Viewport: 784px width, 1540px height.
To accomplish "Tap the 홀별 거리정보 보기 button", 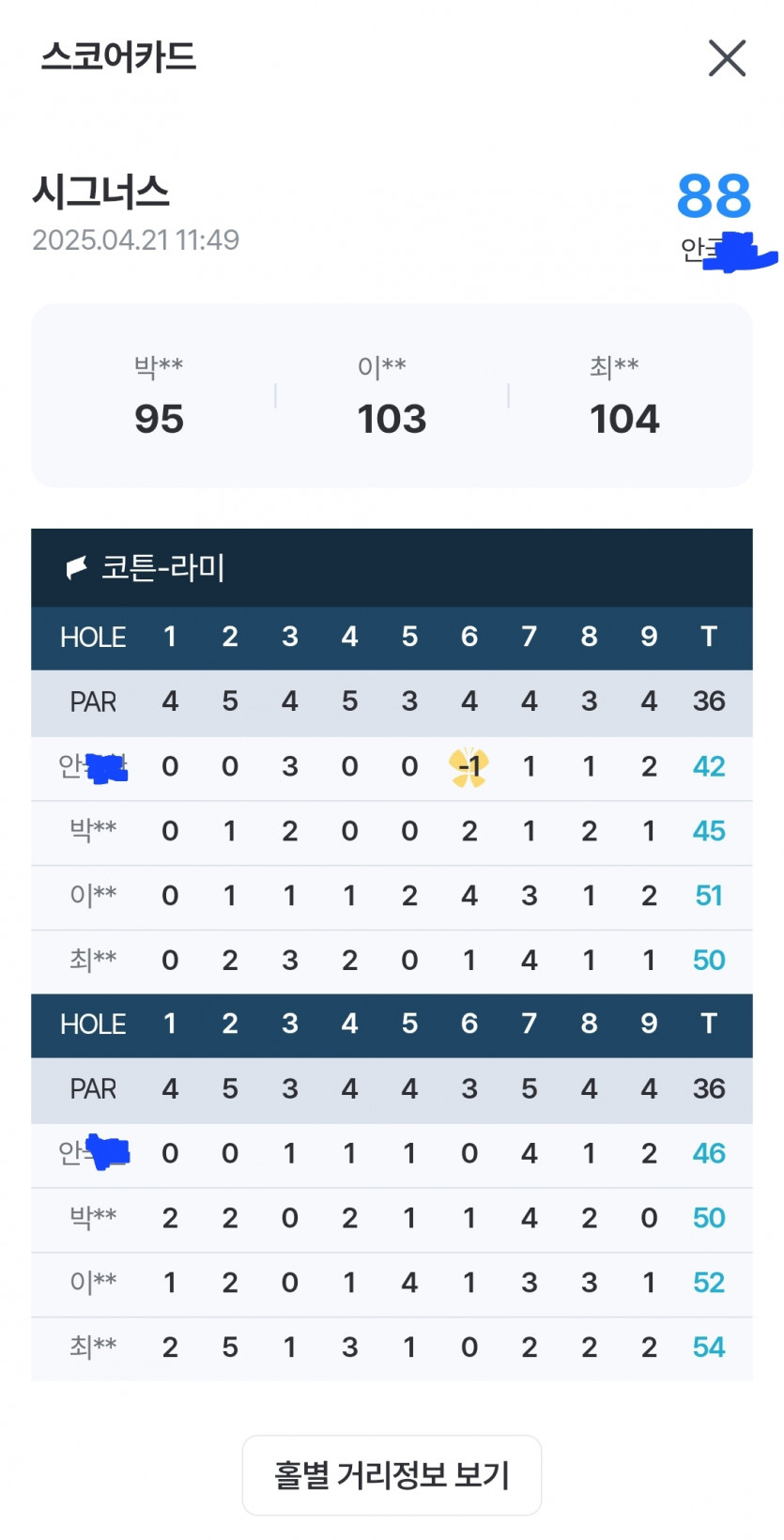I will [x=392, y=1474].
